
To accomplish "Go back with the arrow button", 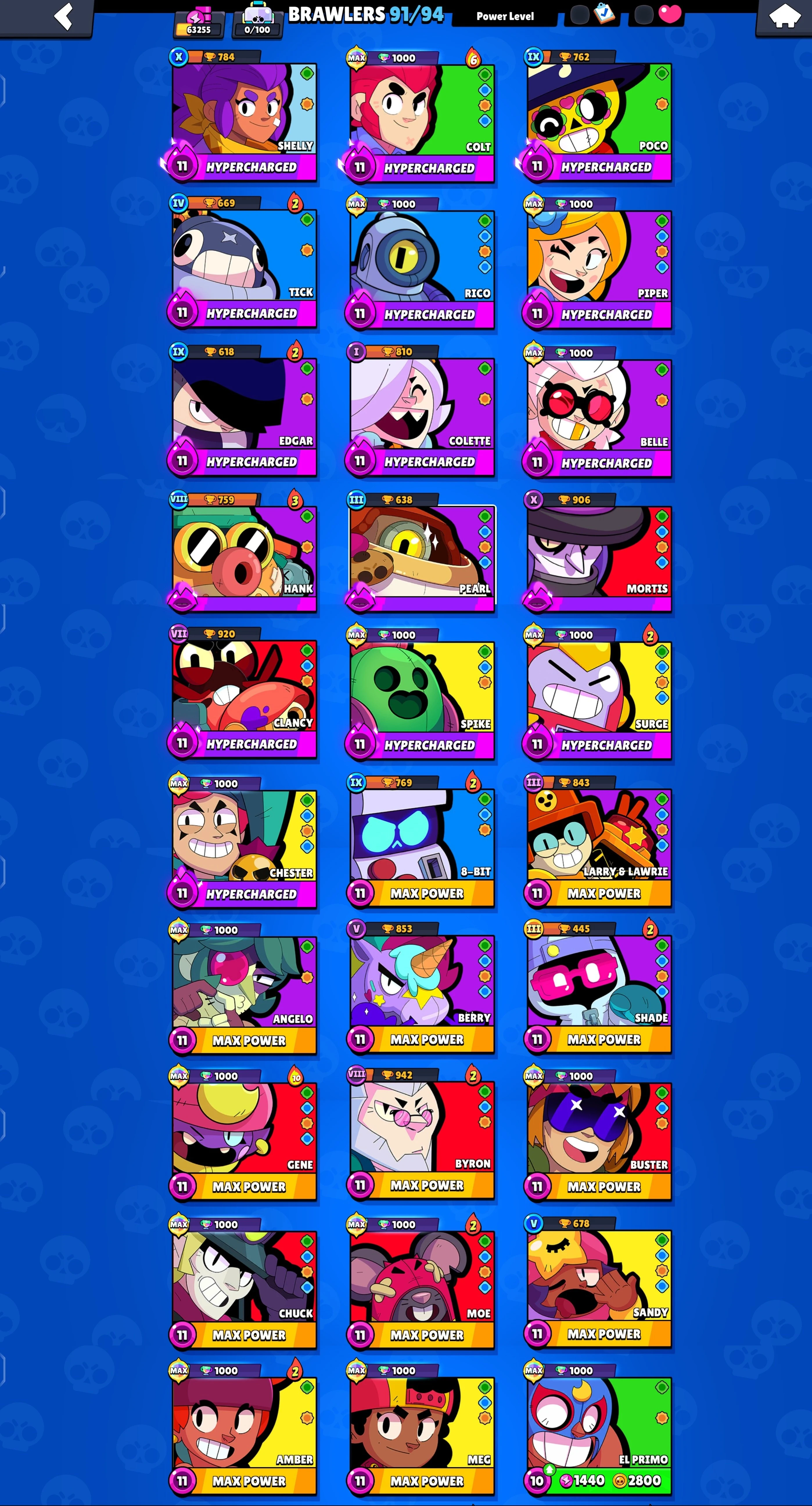I will coord(63,16).
